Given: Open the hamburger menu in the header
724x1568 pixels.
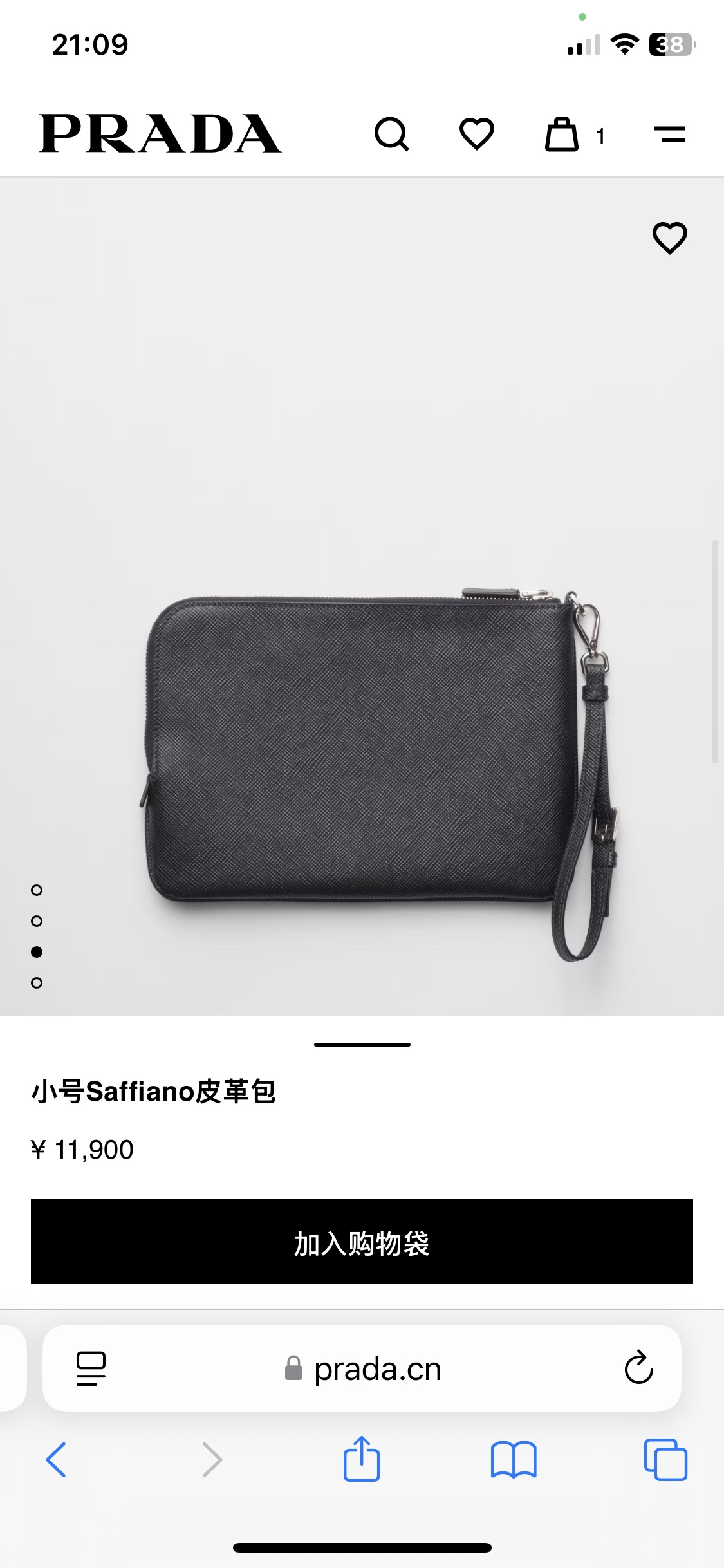Looking at the screenshot, I should coord(670,135).
